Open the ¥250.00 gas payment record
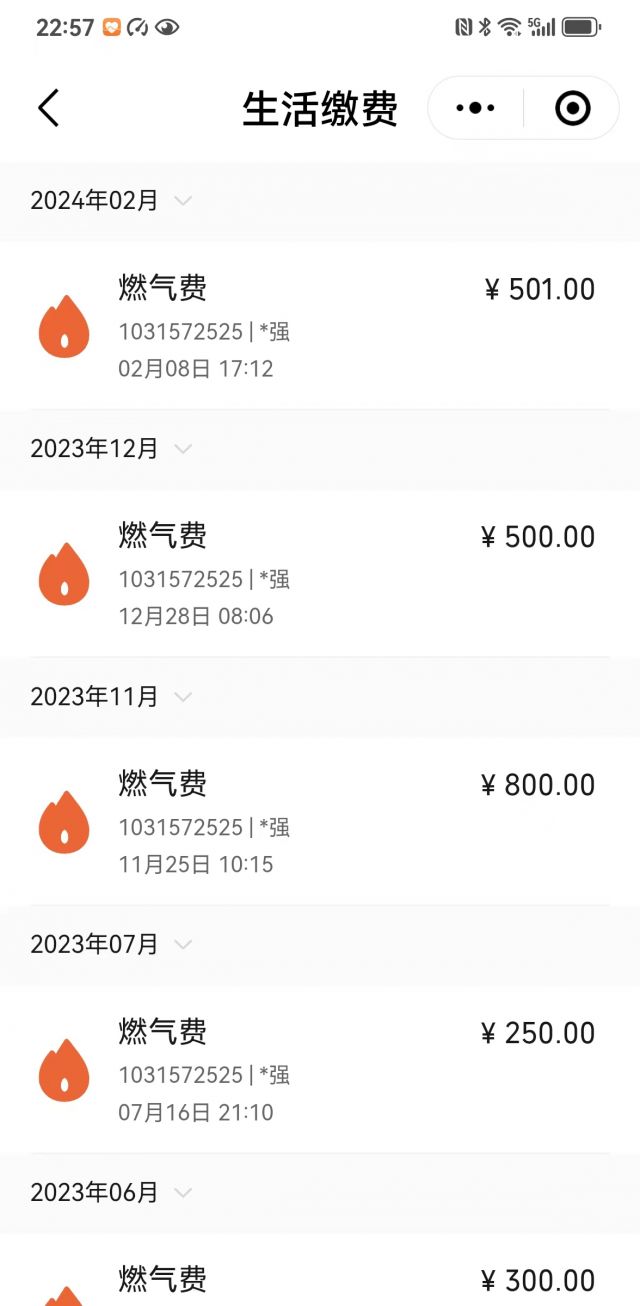The width and height of the screenshot is (640, 1306). pos(320,1070)
